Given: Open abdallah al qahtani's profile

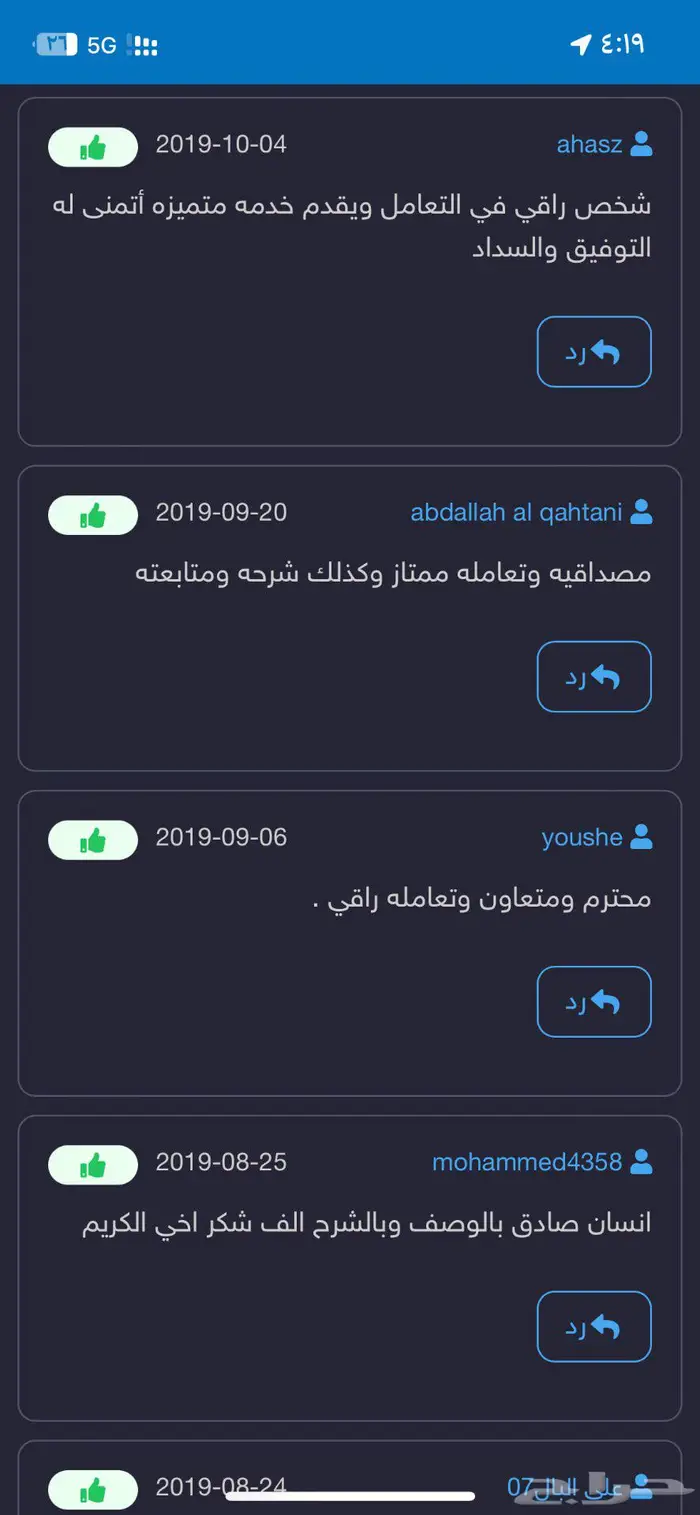Looking at the screenshot, I should point(516,513).
